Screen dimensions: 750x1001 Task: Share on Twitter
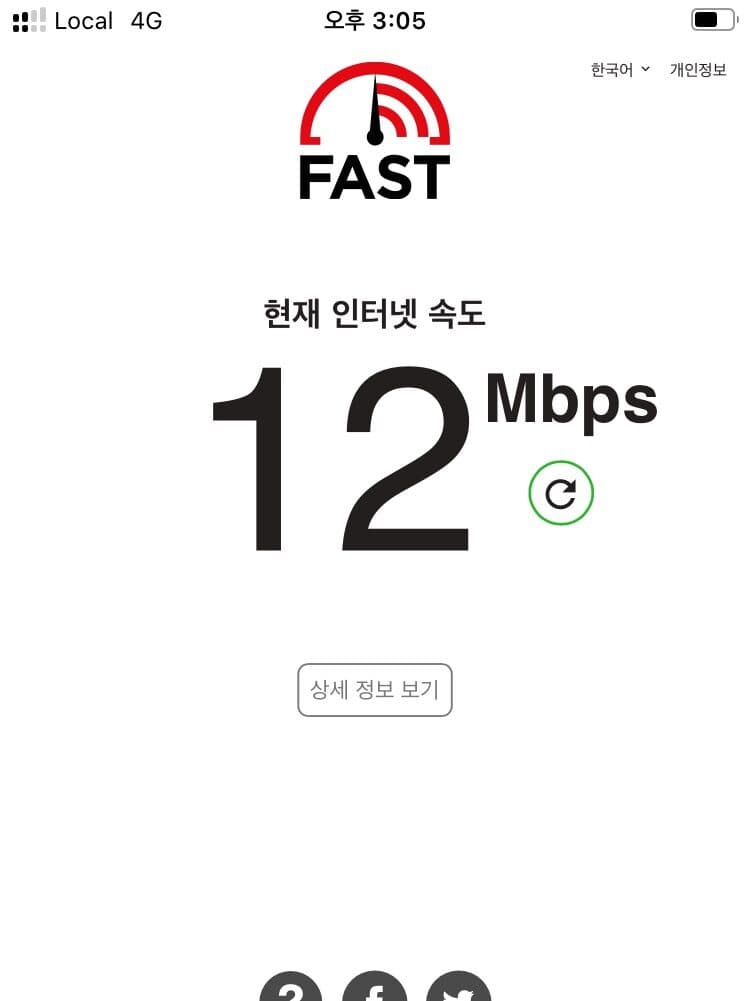[x=459, y=986]
